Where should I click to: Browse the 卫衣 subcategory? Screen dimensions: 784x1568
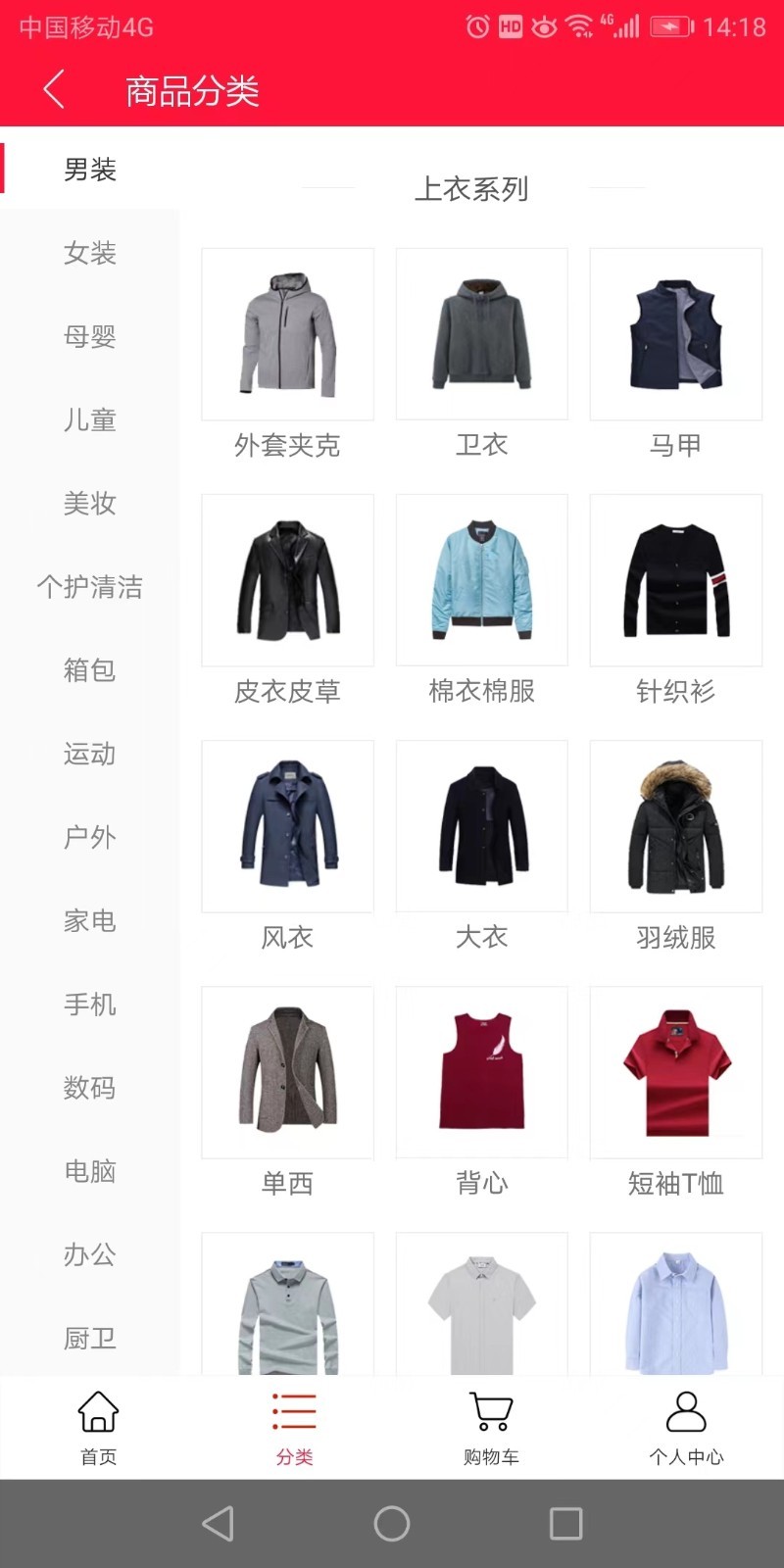481,354
